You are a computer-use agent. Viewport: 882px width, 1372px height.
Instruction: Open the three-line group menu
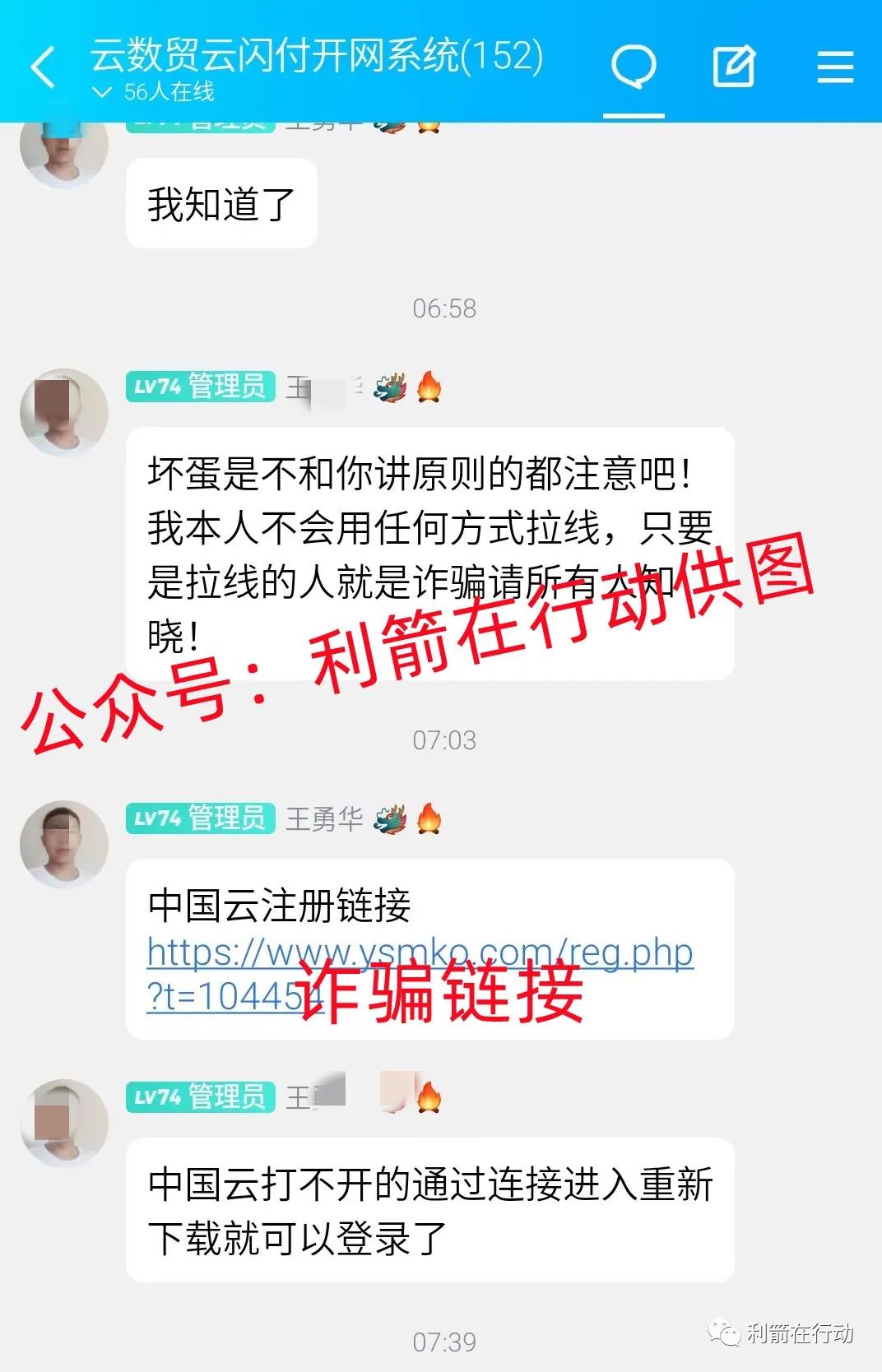835,67
